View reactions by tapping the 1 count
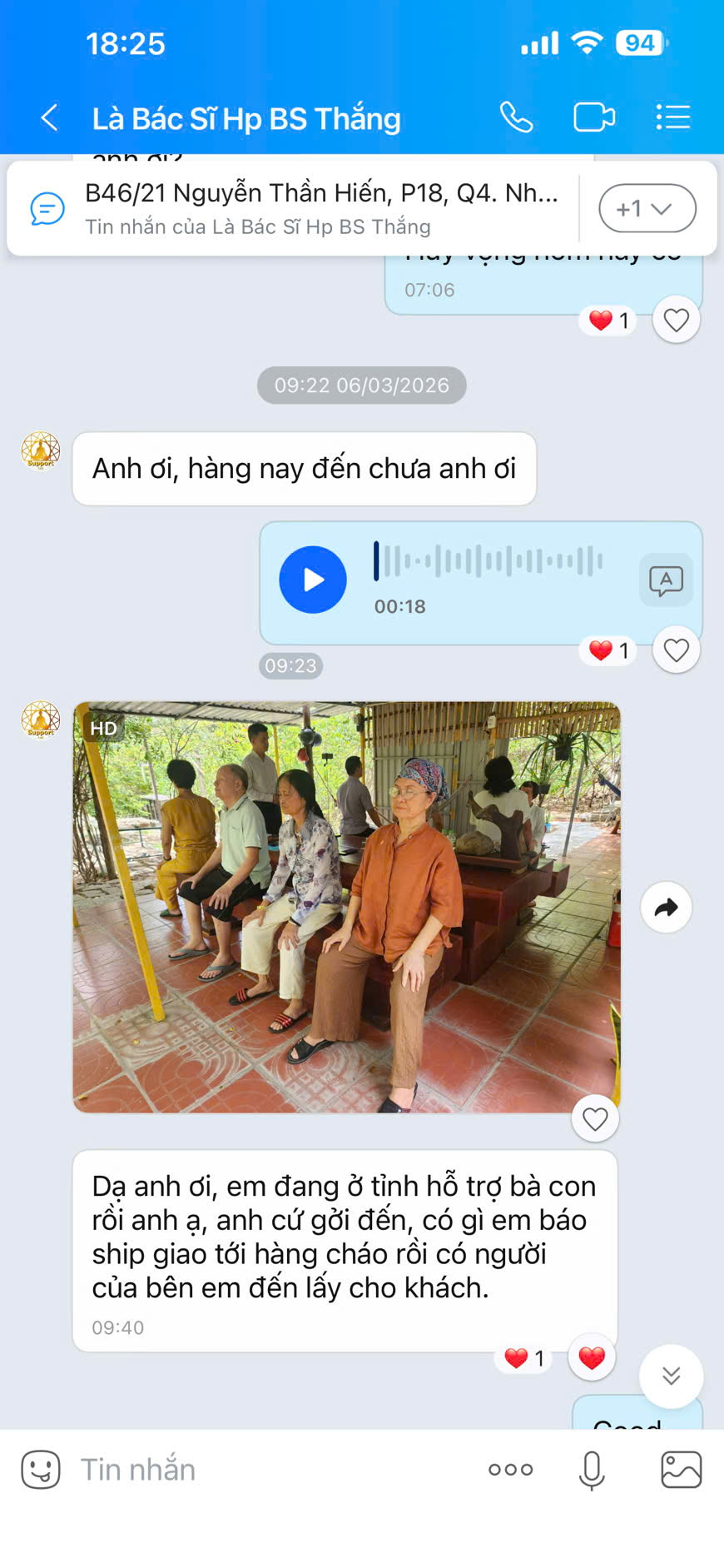The width and height of the screenshot is (724, 1568). tap(607, 650)
